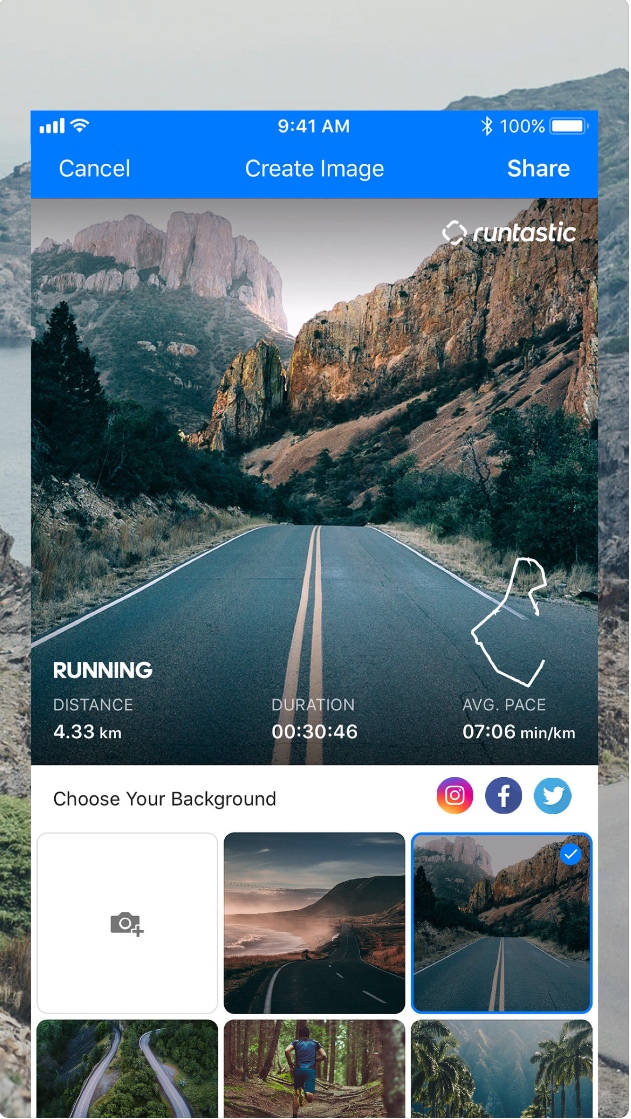The width and height of the screenshot is (631, 1119).
Task: Add your own photo with the camera tile
Action: point(127,923)
